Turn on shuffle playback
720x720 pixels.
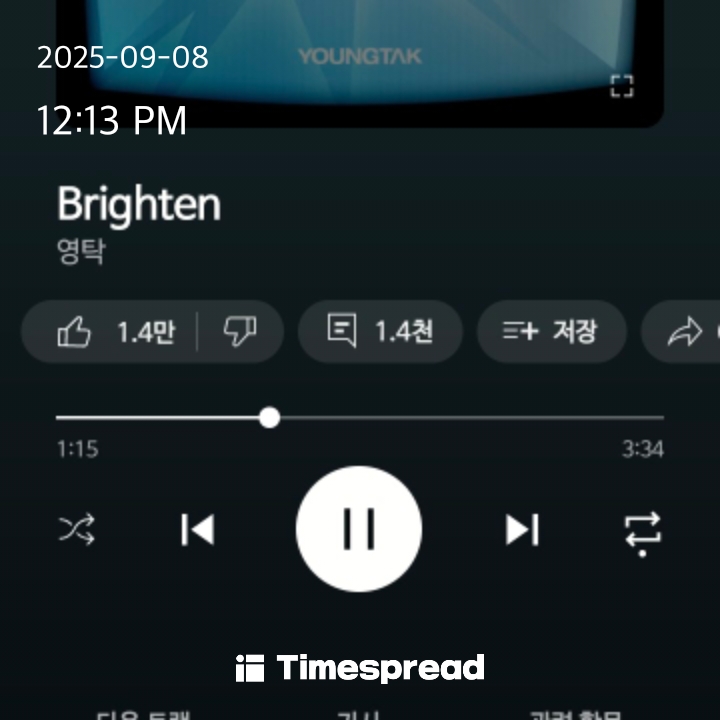coord(77,529)
